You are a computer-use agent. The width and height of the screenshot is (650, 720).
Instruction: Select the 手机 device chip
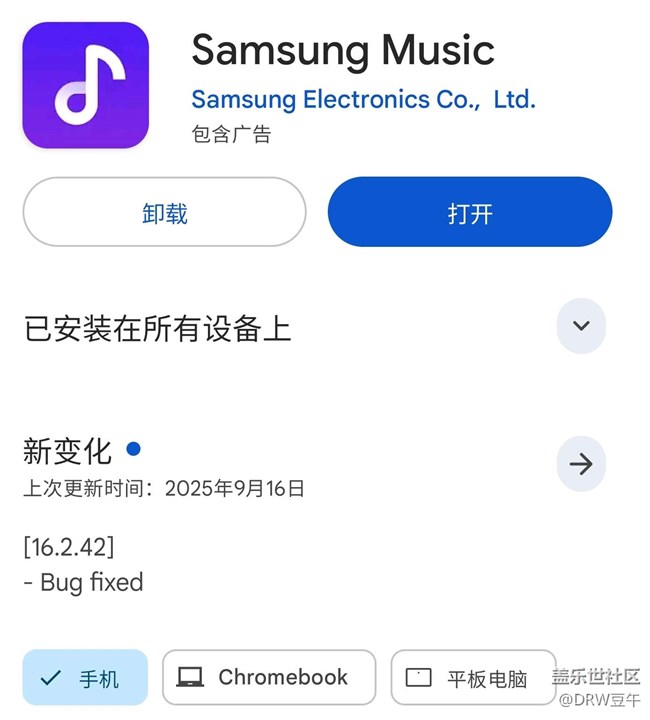(85, 678)
